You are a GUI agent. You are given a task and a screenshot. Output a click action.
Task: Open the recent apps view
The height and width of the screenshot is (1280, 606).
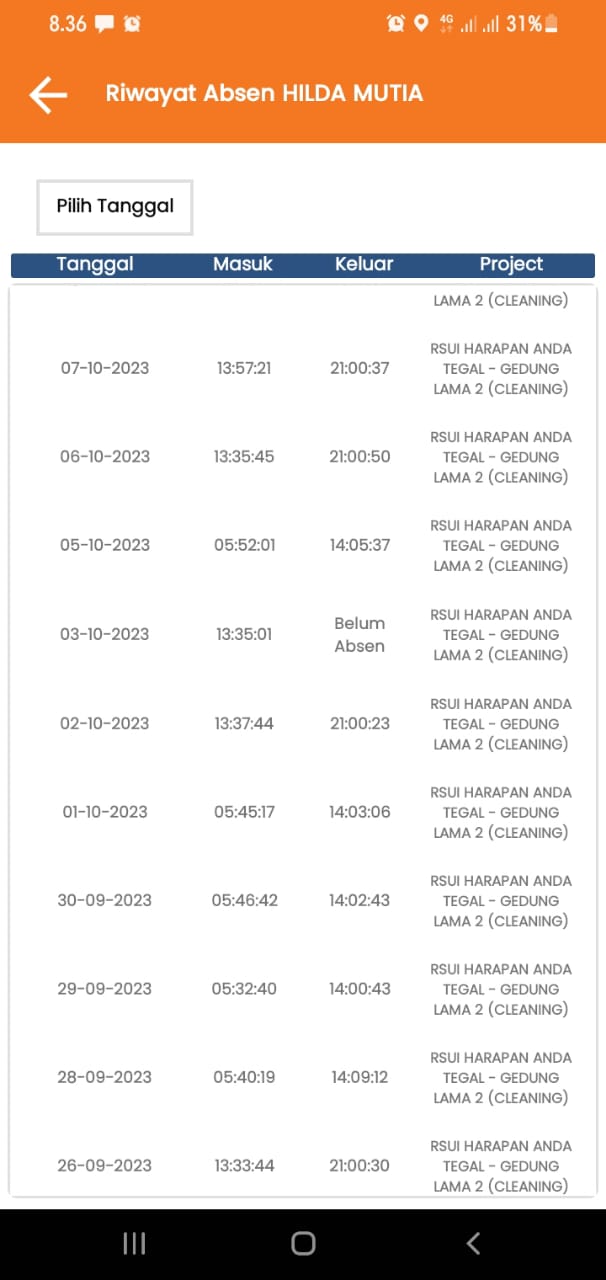134,1243
